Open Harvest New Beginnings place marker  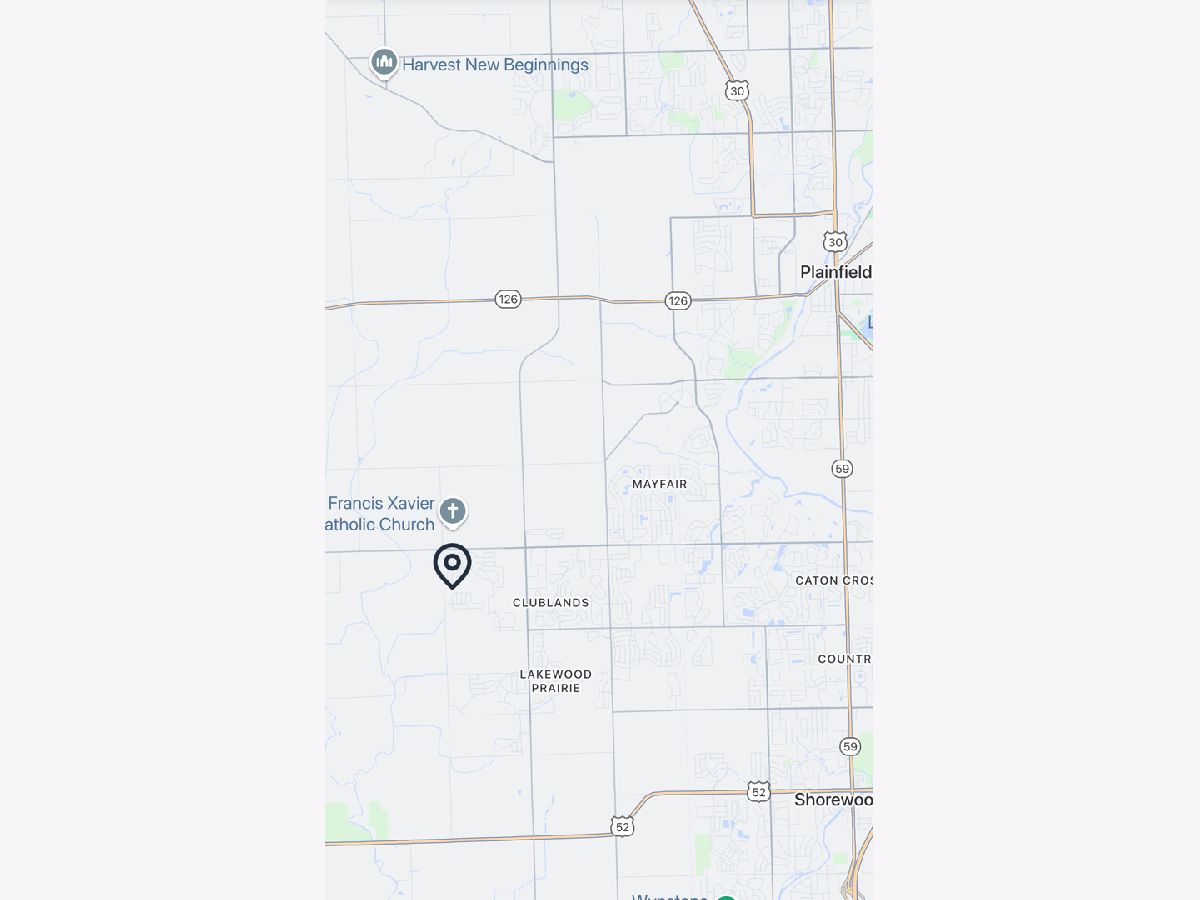pos(384,63)
